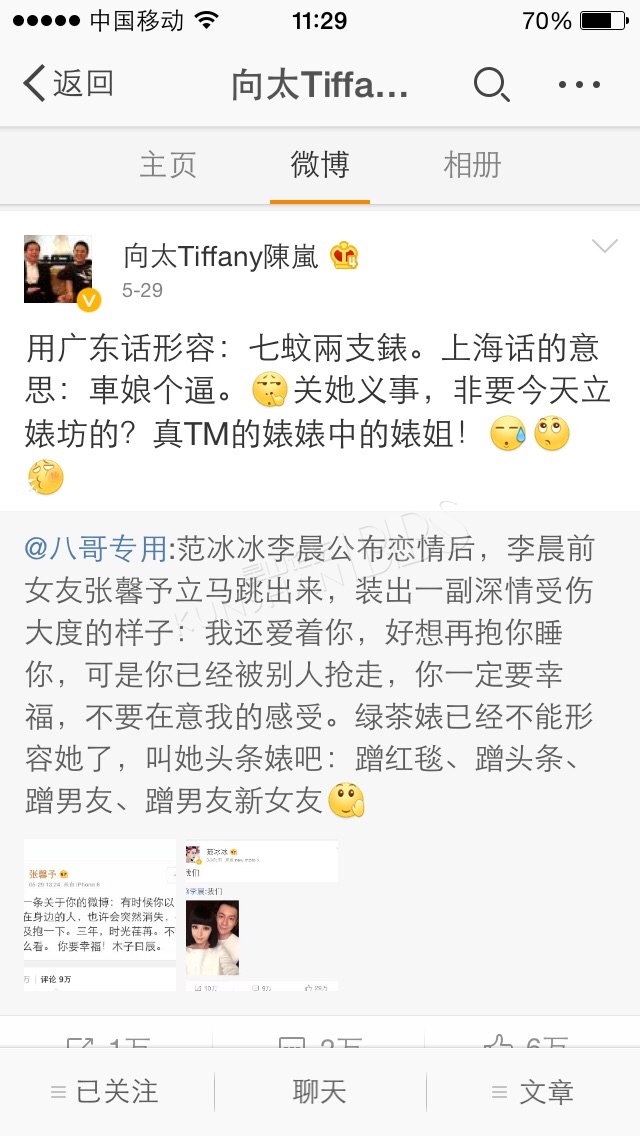View the 张馨予 weibo screenshot image
The width and height of the screenshot is (640, 1136).
point(100,915)
